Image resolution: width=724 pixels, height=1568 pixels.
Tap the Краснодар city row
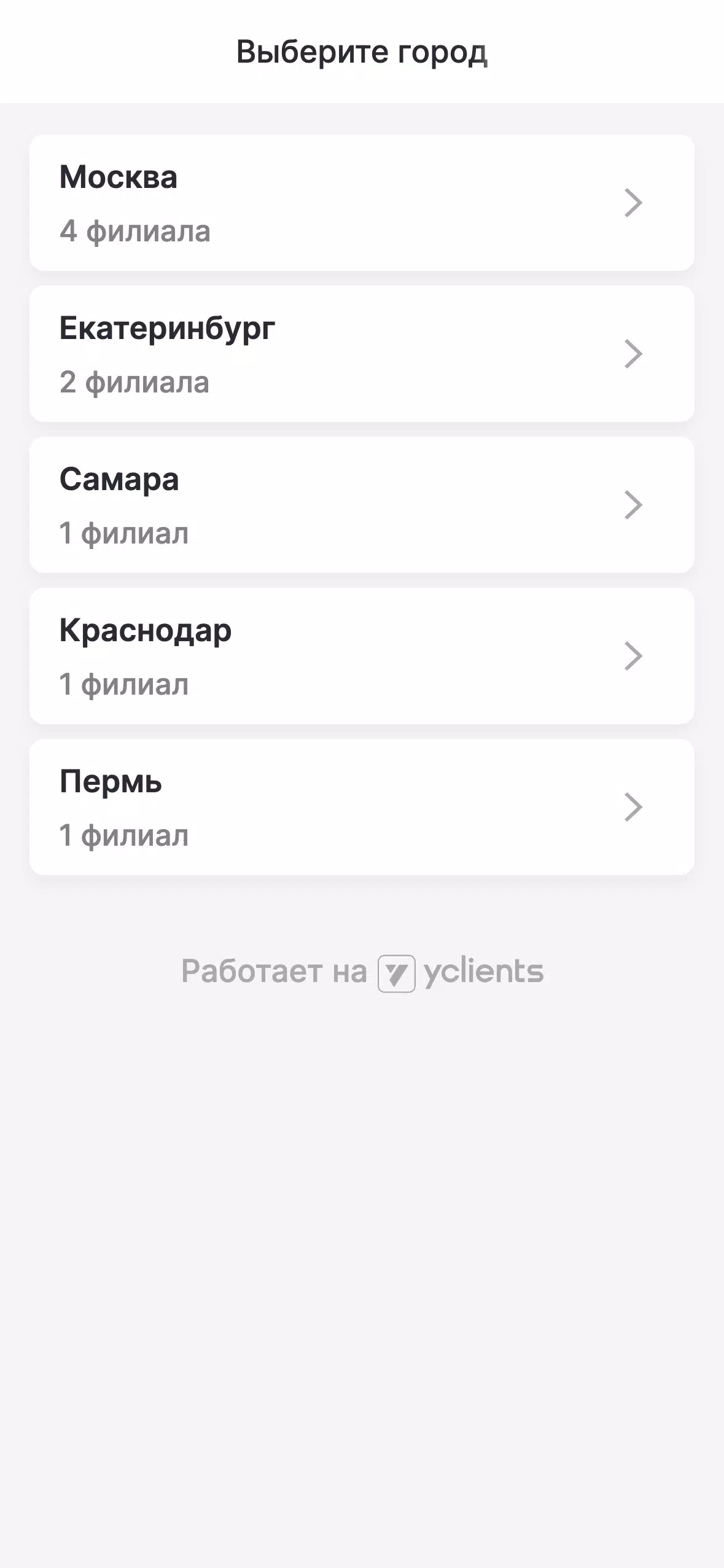point(362,656)
